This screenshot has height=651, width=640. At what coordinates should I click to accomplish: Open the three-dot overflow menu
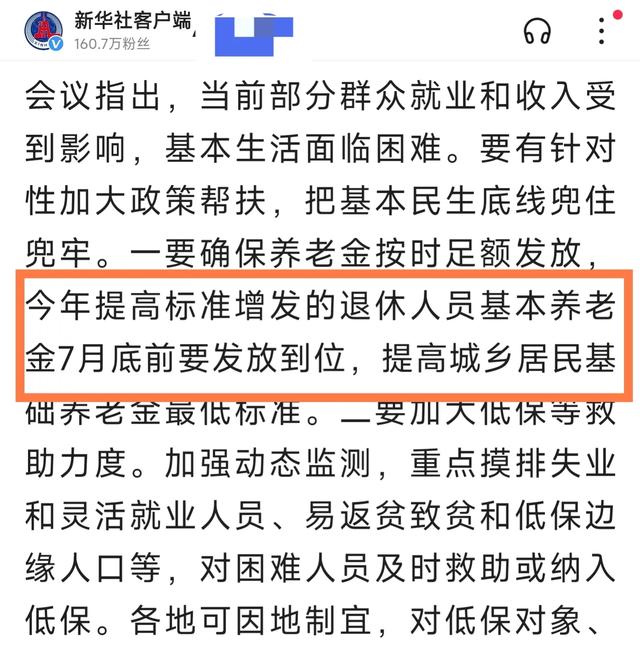coord(602,32)
